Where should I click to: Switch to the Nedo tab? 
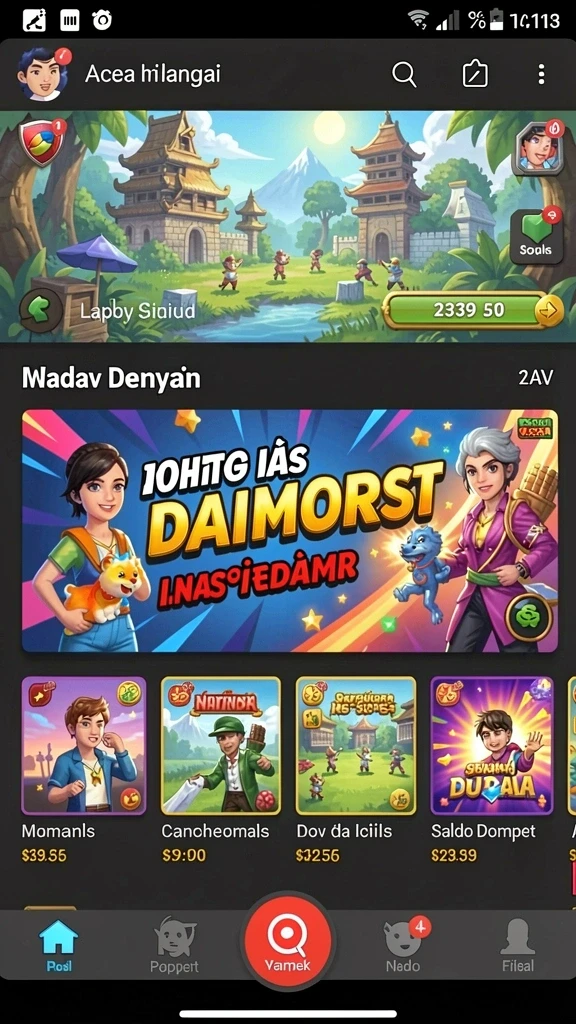pyautogui.click(x=404, y=947)
